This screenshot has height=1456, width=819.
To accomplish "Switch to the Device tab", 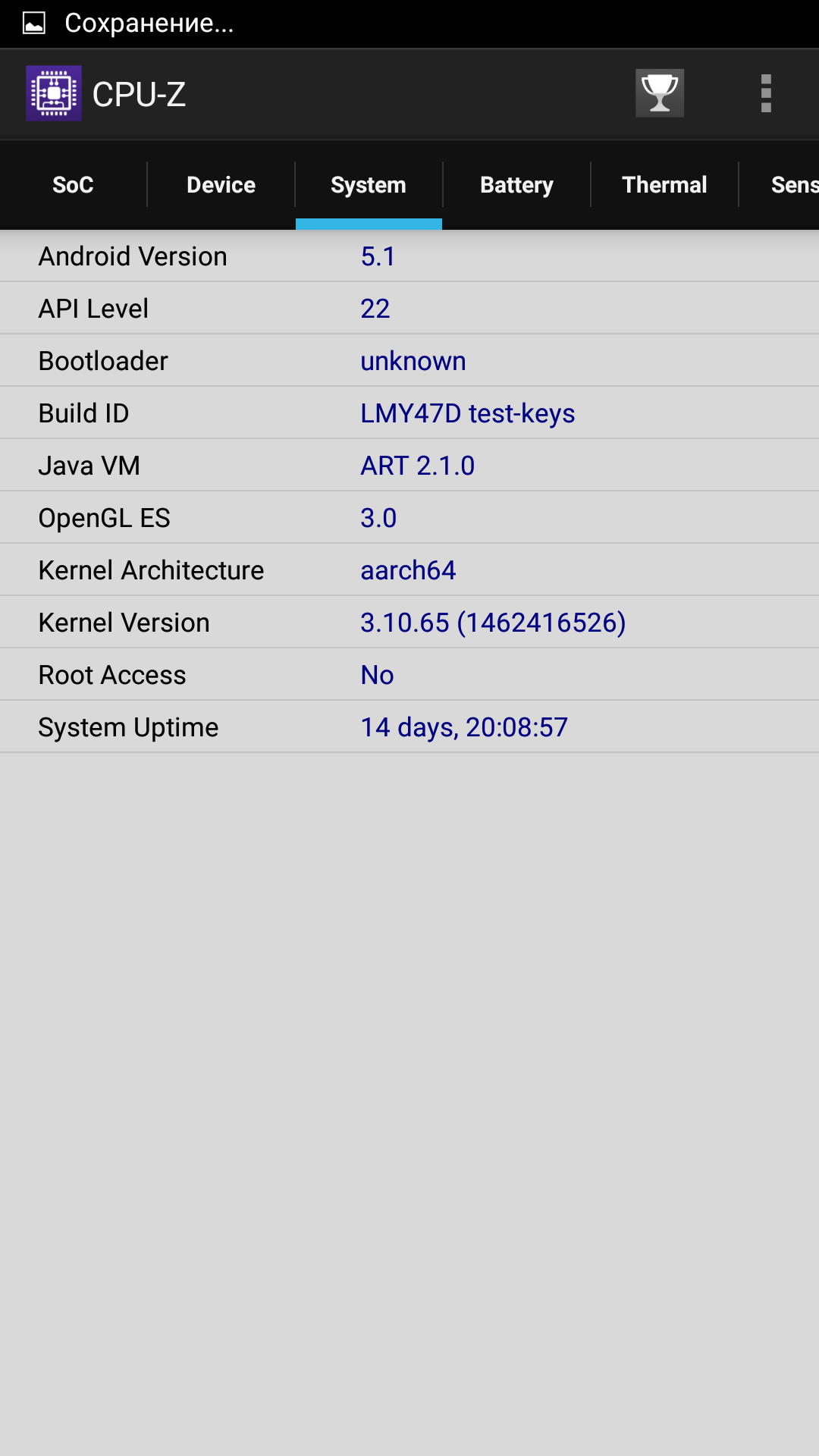I will coord(221,184).
